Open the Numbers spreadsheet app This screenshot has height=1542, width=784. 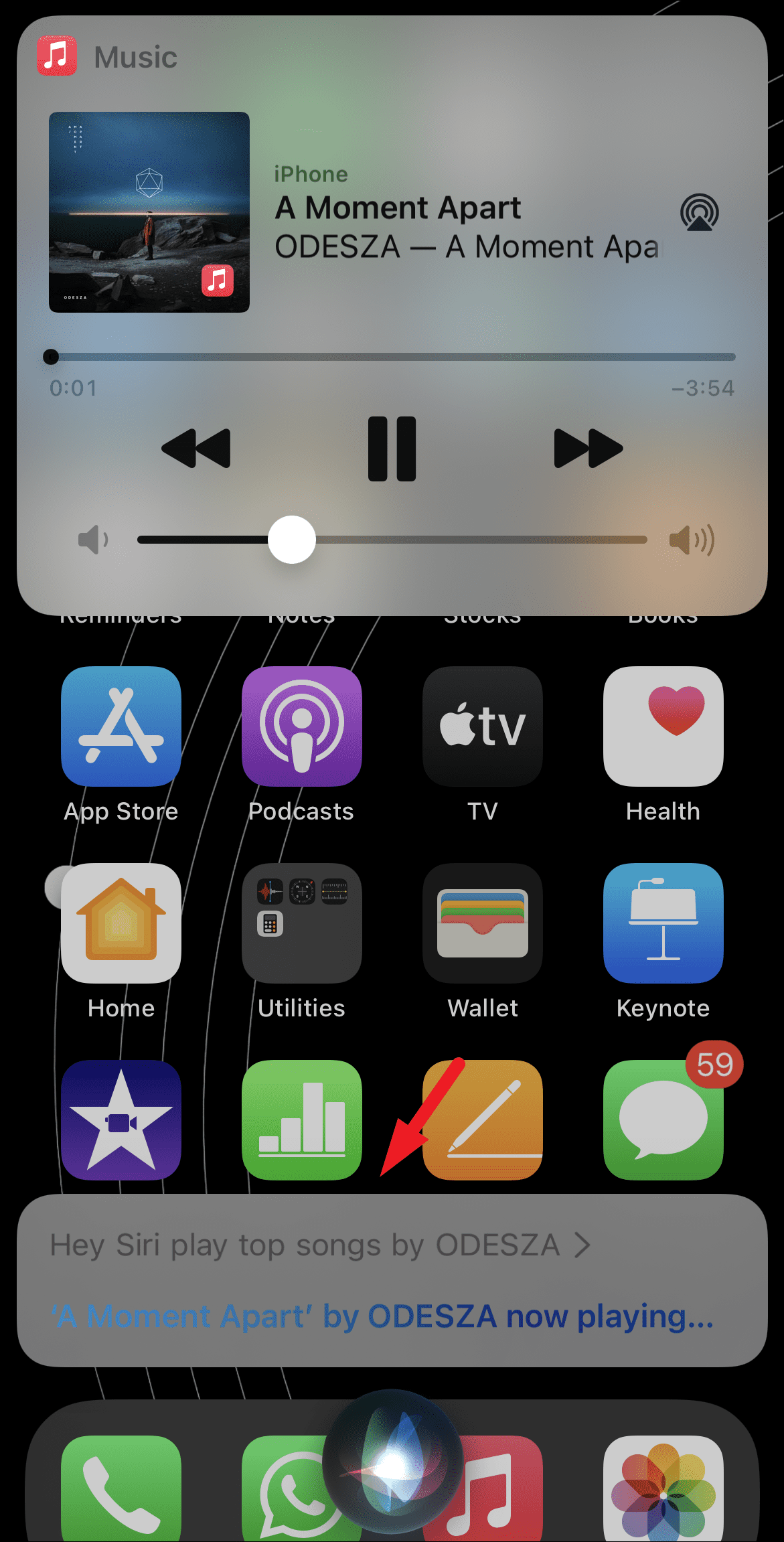pyautogui.click(x=302, y=1120)
